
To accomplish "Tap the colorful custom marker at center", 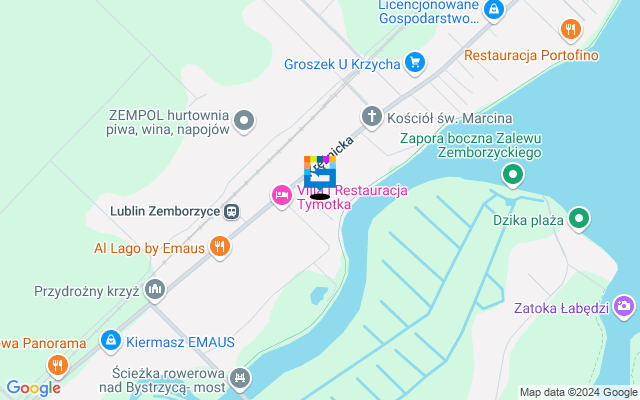I will point(320,175).
